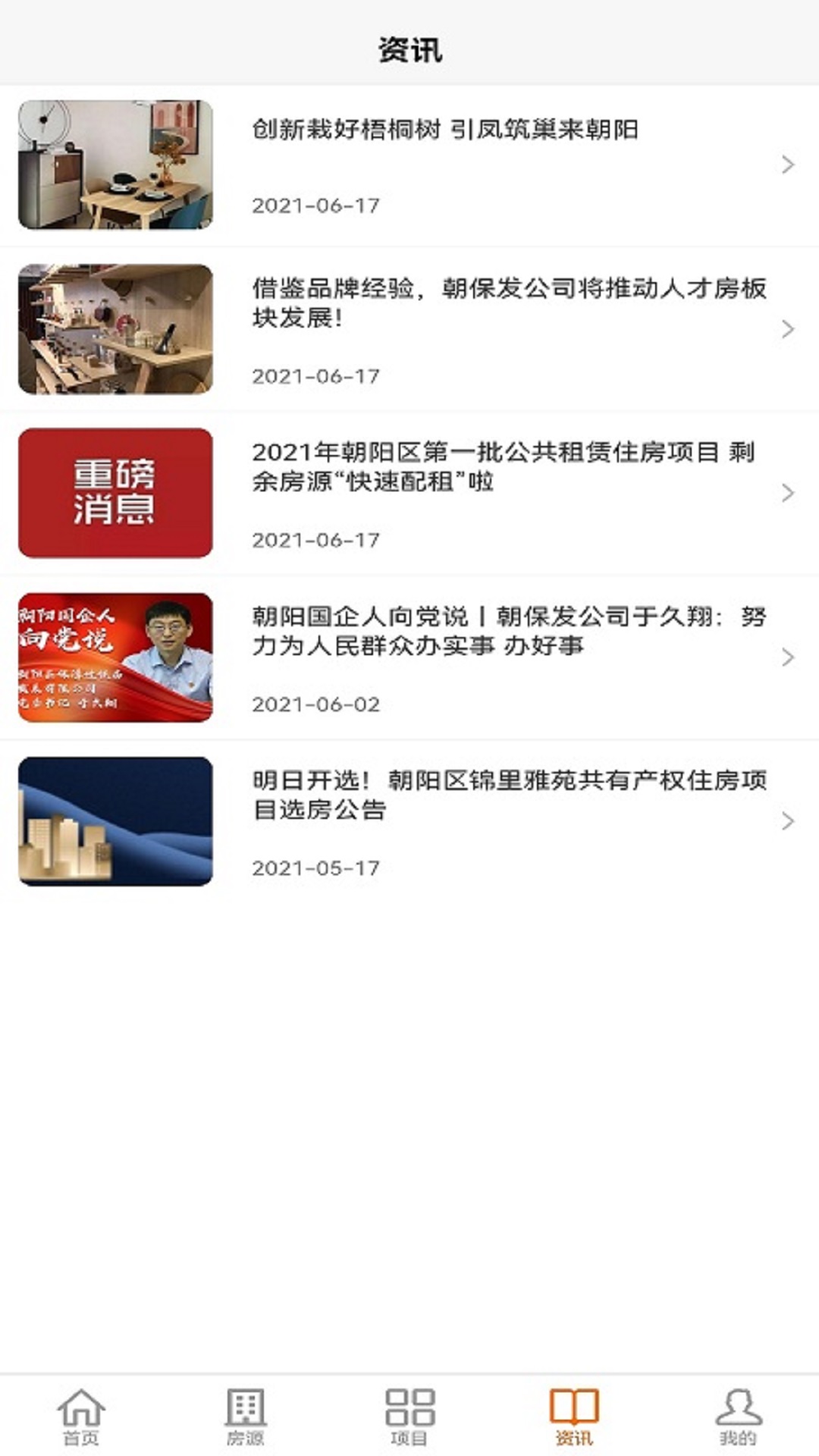Select the 资讯 page title
Image resolution: width=819 pixels, height=1456 pixels.
pos(409,49)
